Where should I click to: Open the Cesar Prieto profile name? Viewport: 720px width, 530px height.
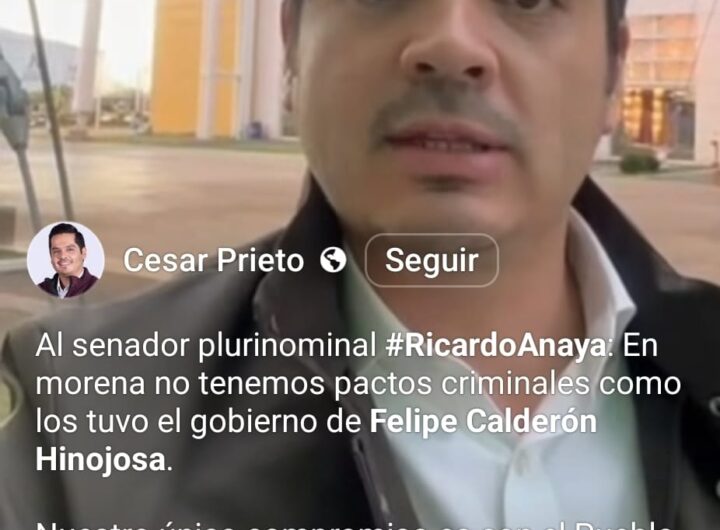213,261
